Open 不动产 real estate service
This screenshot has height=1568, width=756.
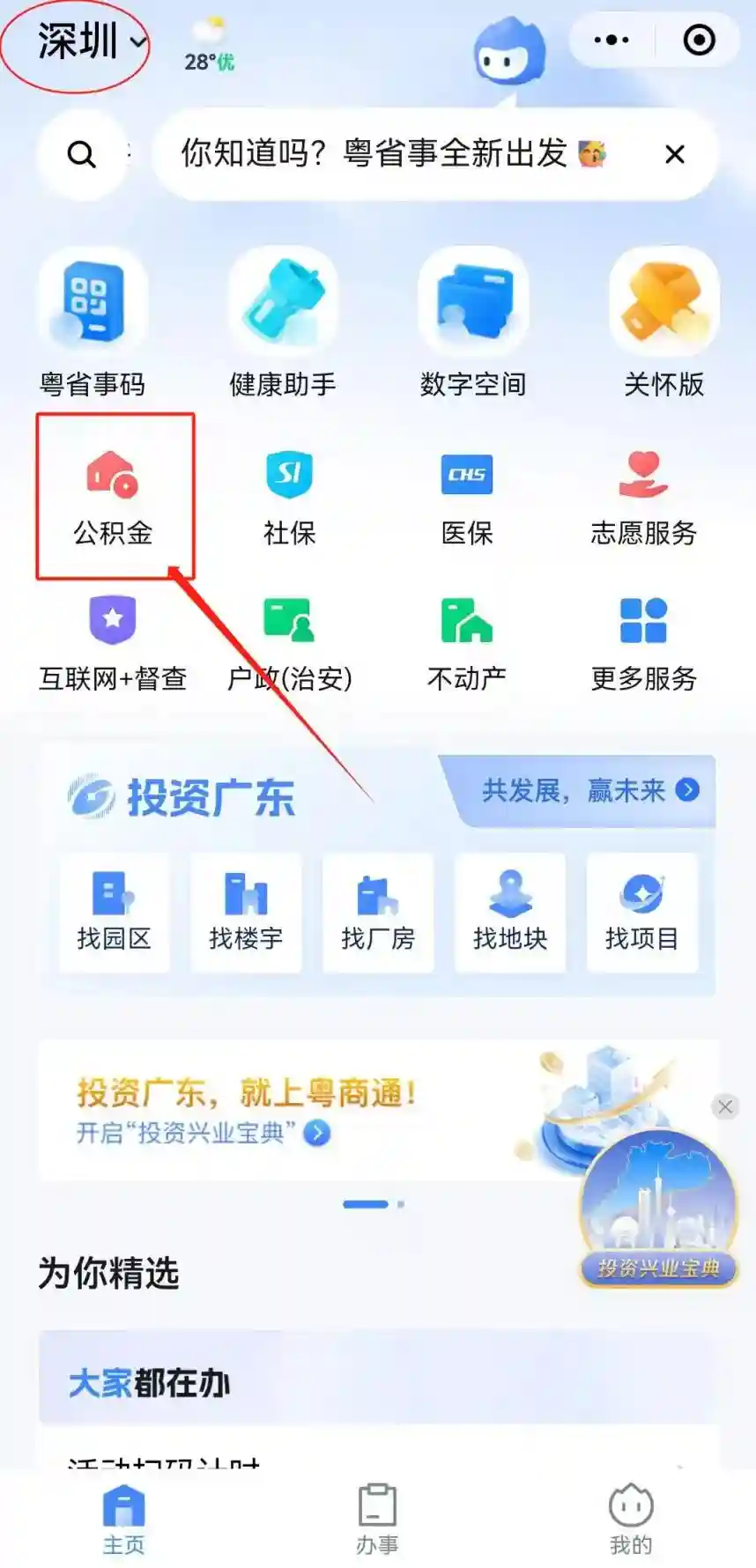467,643
